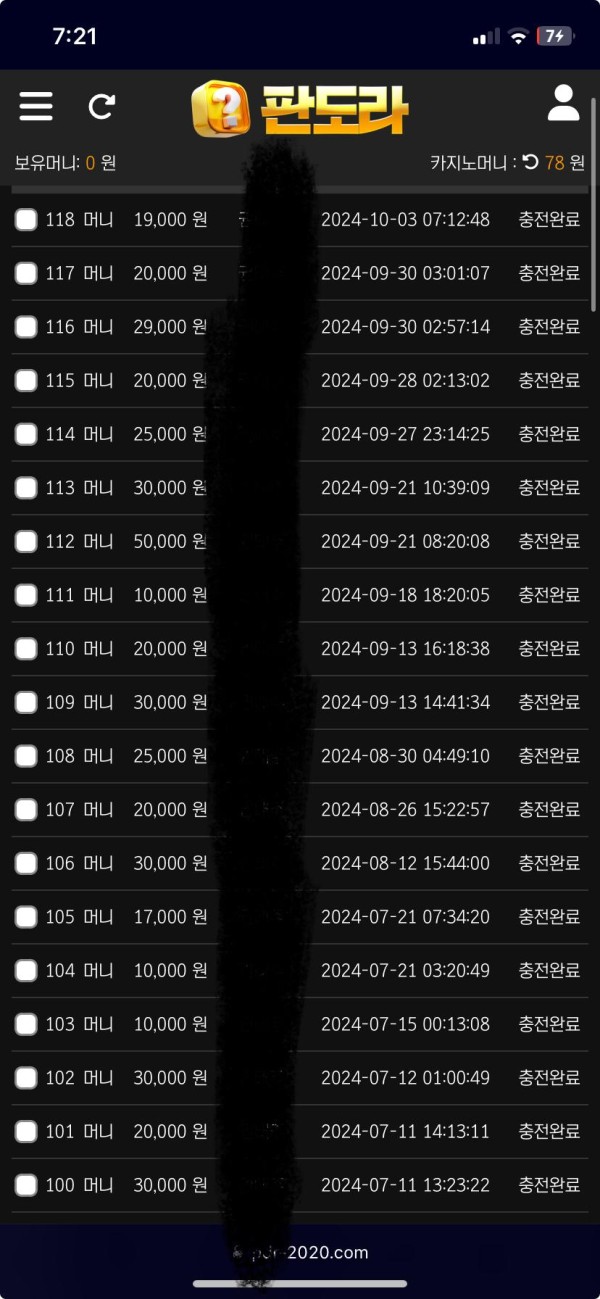Mark record 101 checkbox

26,1132
